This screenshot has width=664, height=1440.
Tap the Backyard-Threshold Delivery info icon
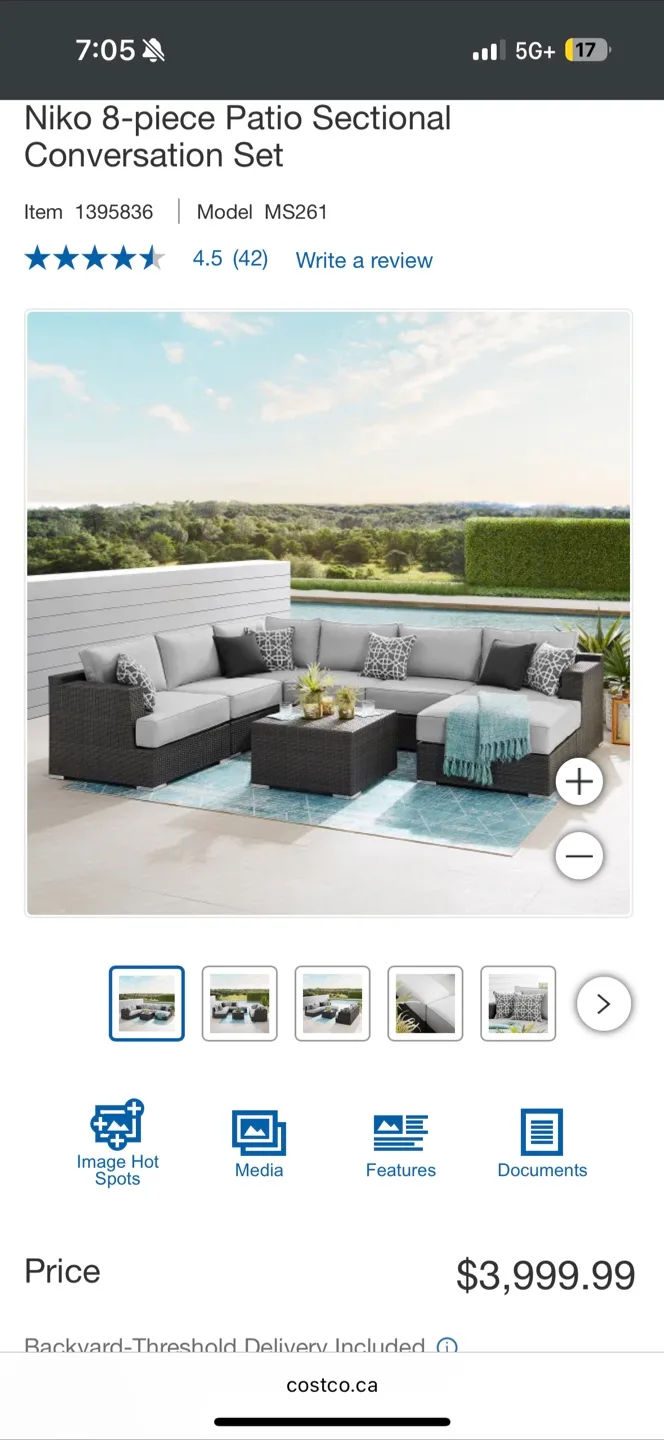coord(447,1346)
